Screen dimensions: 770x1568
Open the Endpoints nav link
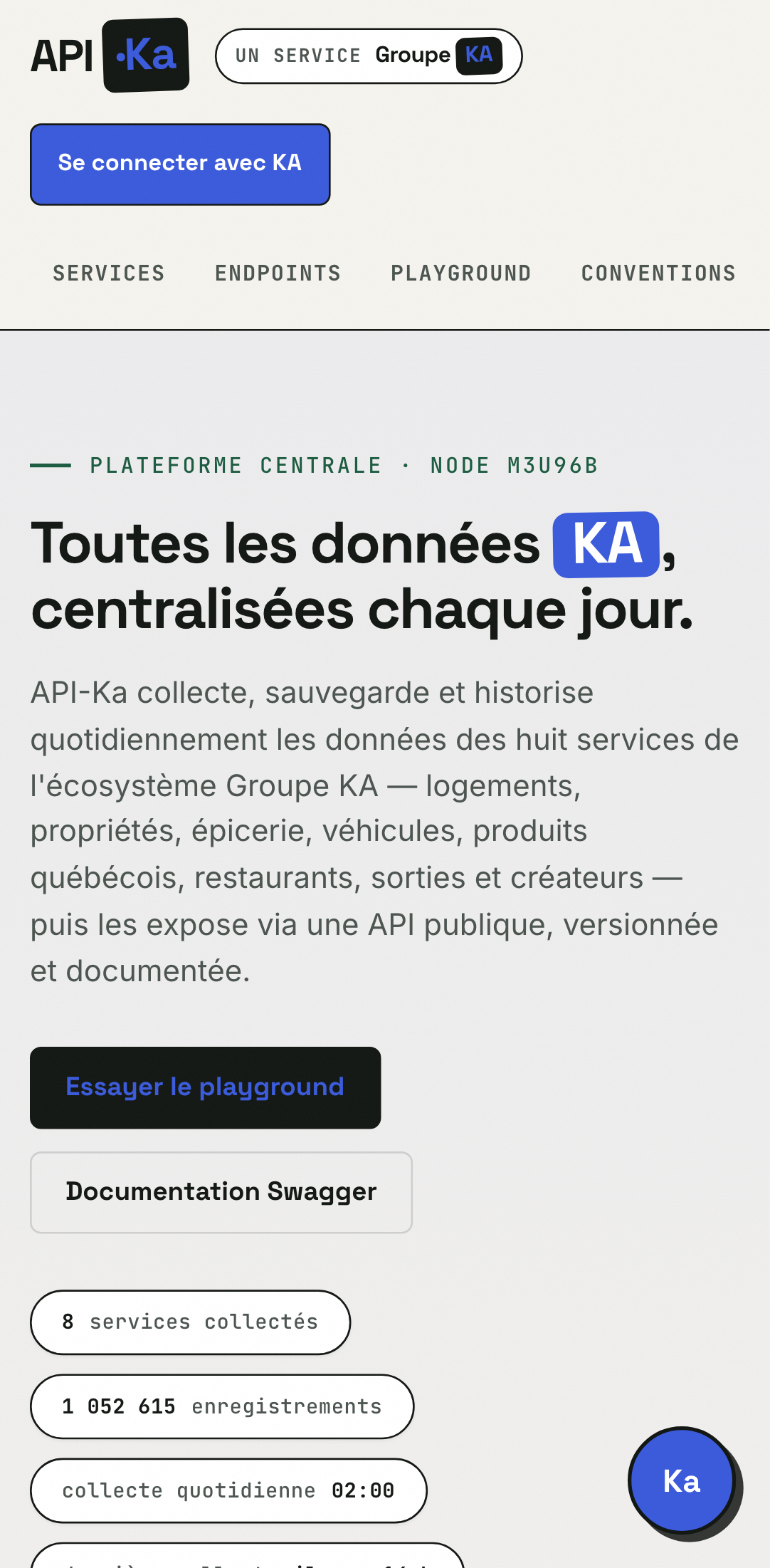pyautogui.click(x=278, y=273)
